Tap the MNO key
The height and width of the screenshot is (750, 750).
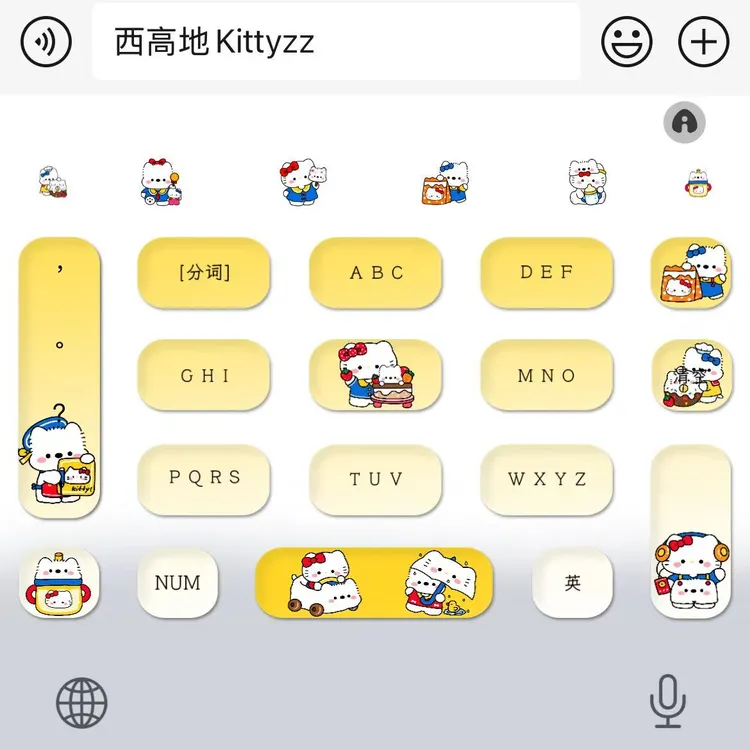tap(547, 376)
